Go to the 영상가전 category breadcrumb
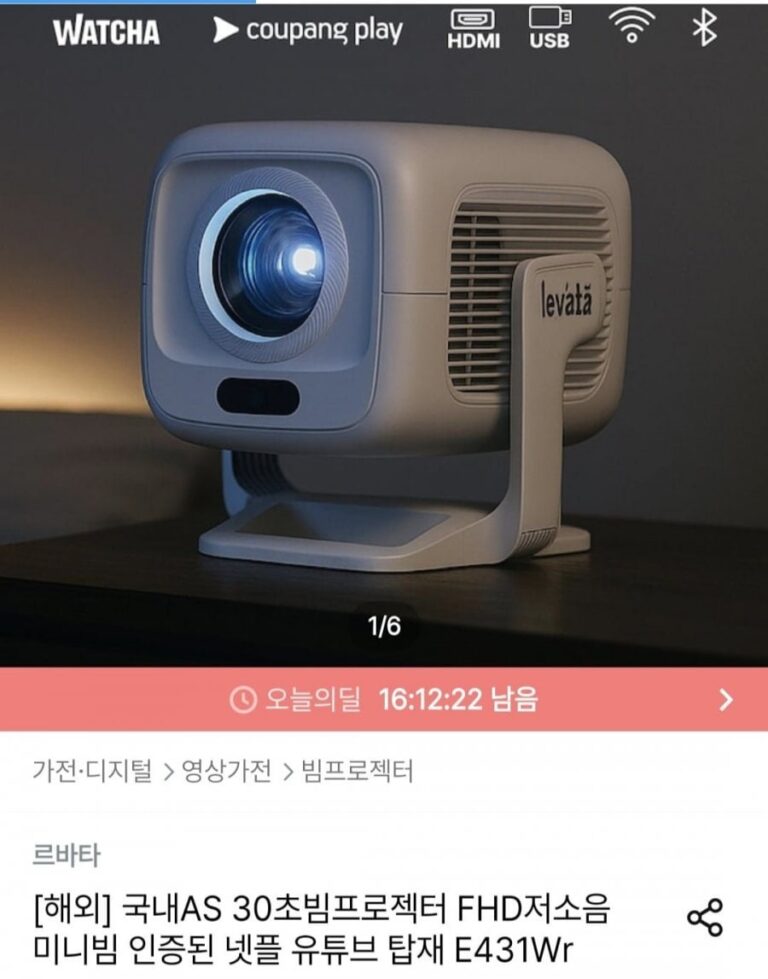This screenshot has width=768, height=979. (x=226, y=771)
